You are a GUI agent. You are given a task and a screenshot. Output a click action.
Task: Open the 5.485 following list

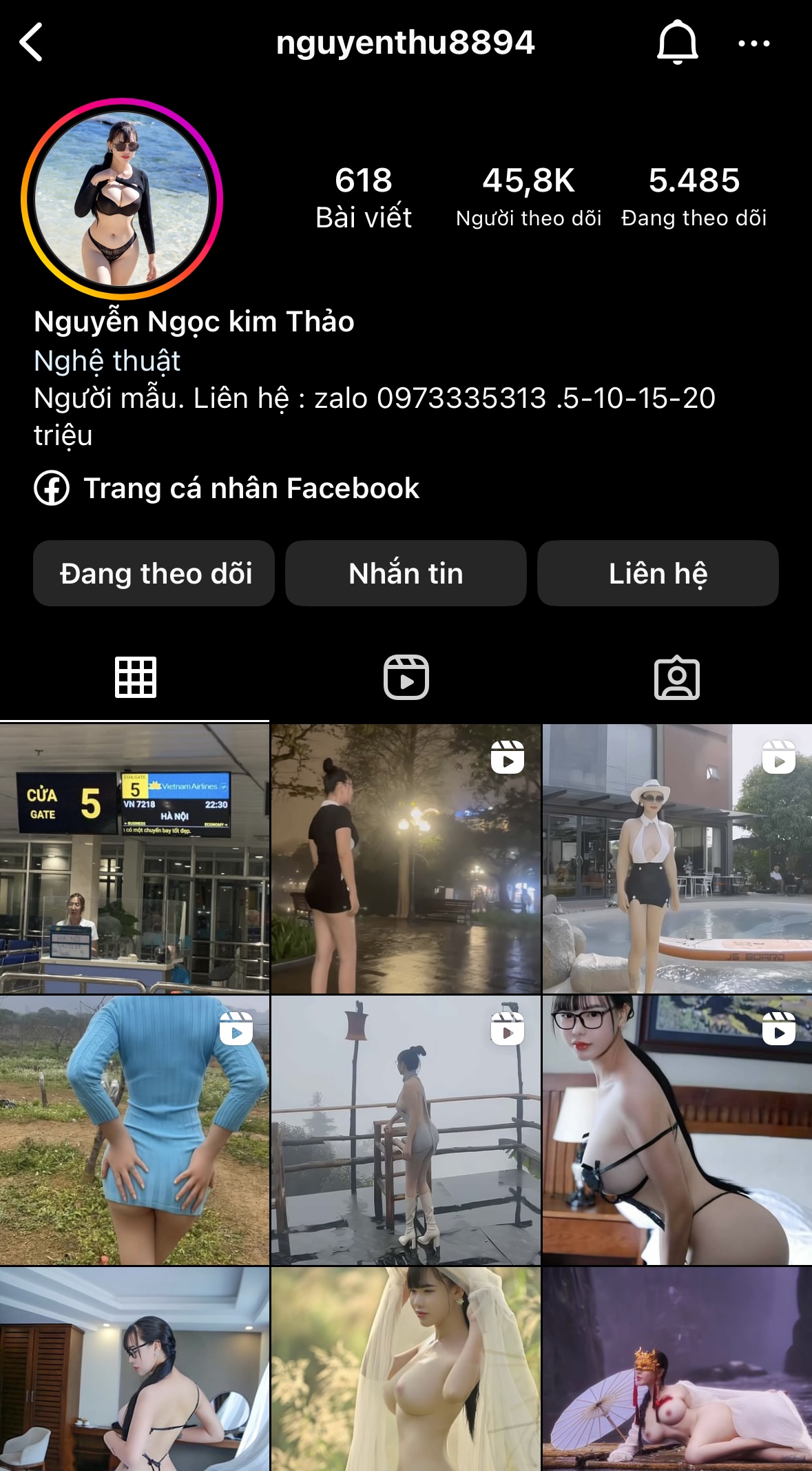pos(694,196)
